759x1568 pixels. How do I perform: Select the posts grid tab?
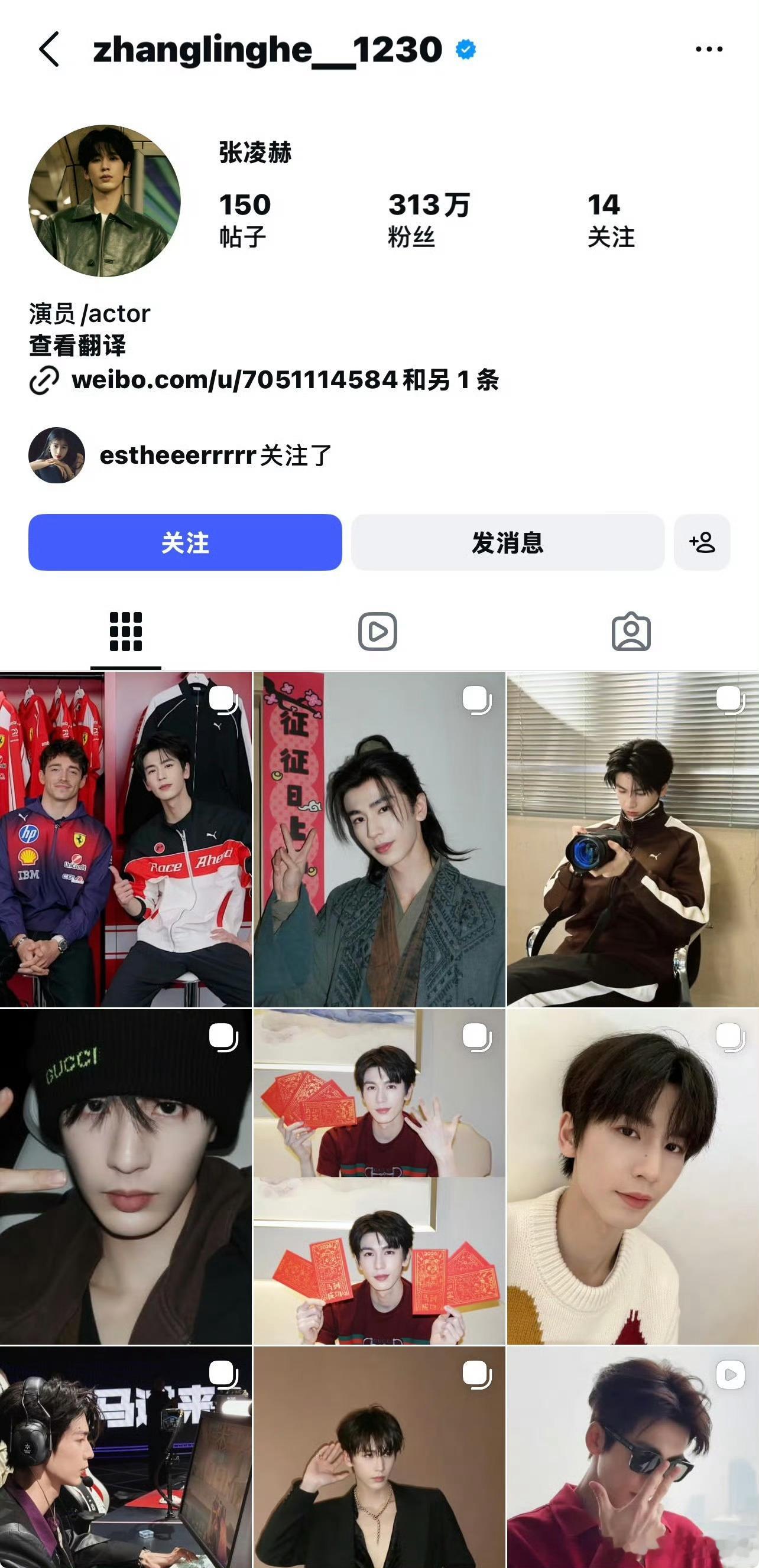[125, 633]
